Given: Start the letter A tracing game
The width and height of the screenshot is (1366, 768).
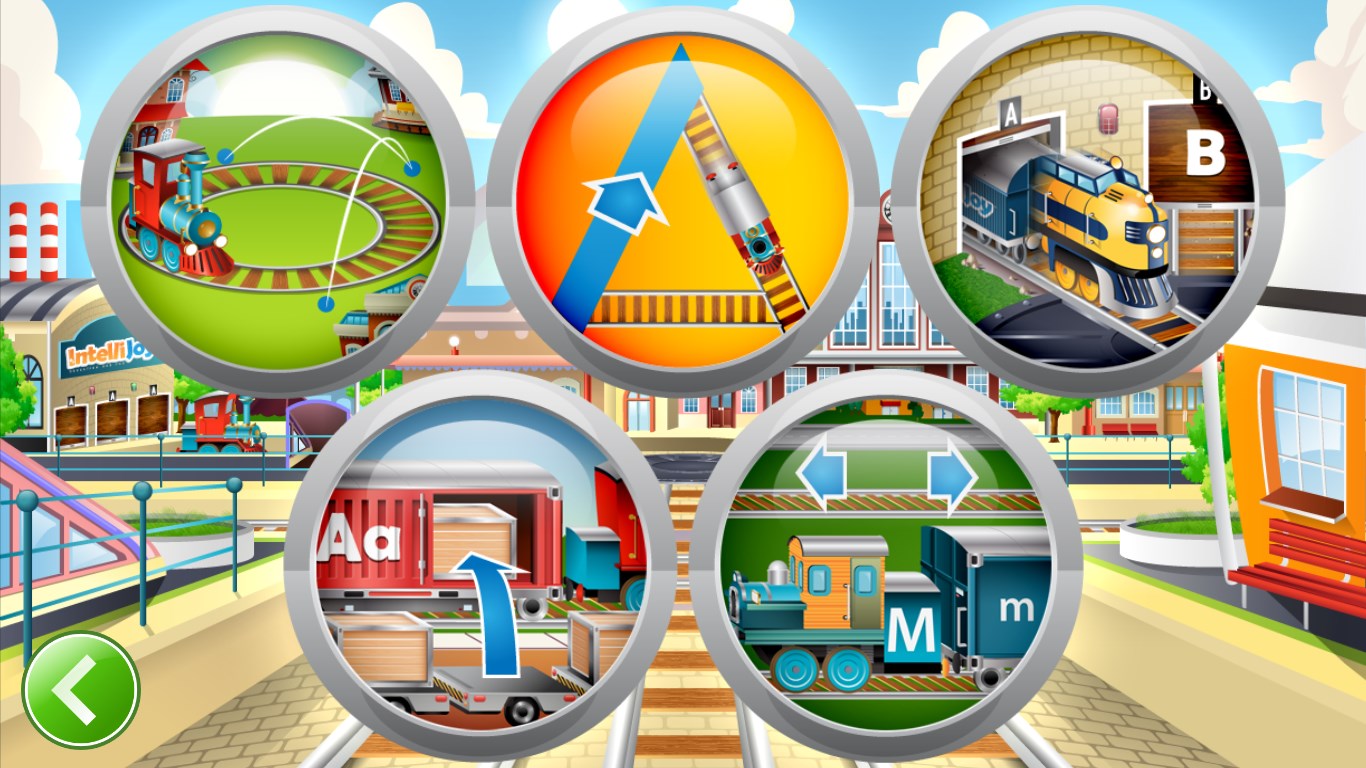Looking at the screenshot, I should point(683,203).
